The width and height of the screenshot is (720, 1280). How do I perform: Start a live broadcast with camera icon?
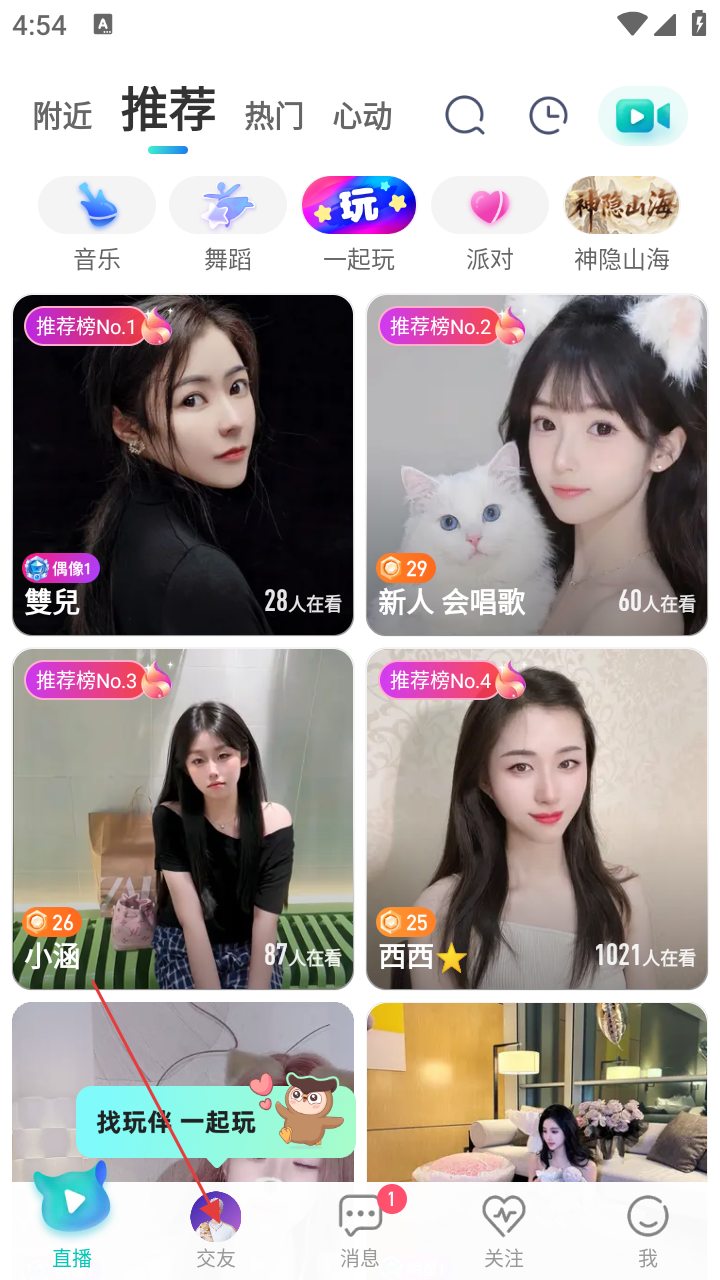(642, 117)
